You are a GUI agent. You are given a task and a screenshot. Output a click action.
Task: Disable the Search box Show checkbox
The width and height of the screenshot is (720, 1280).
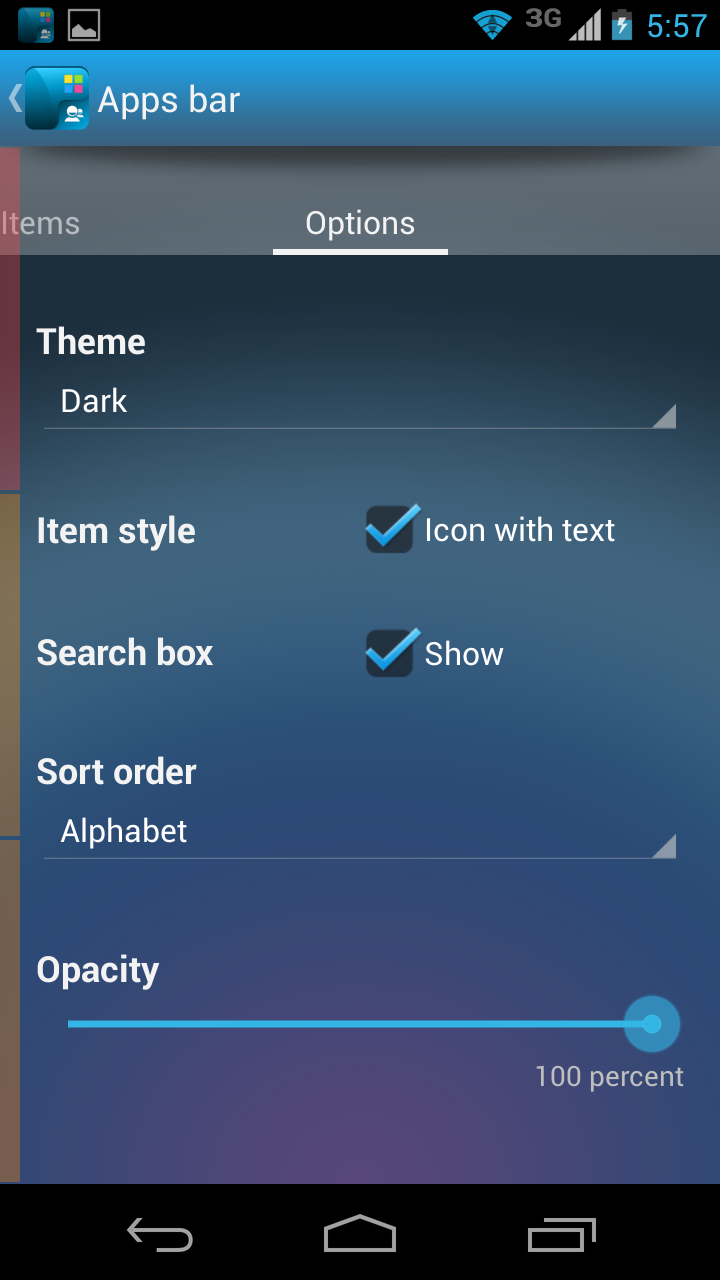point(390,653)
